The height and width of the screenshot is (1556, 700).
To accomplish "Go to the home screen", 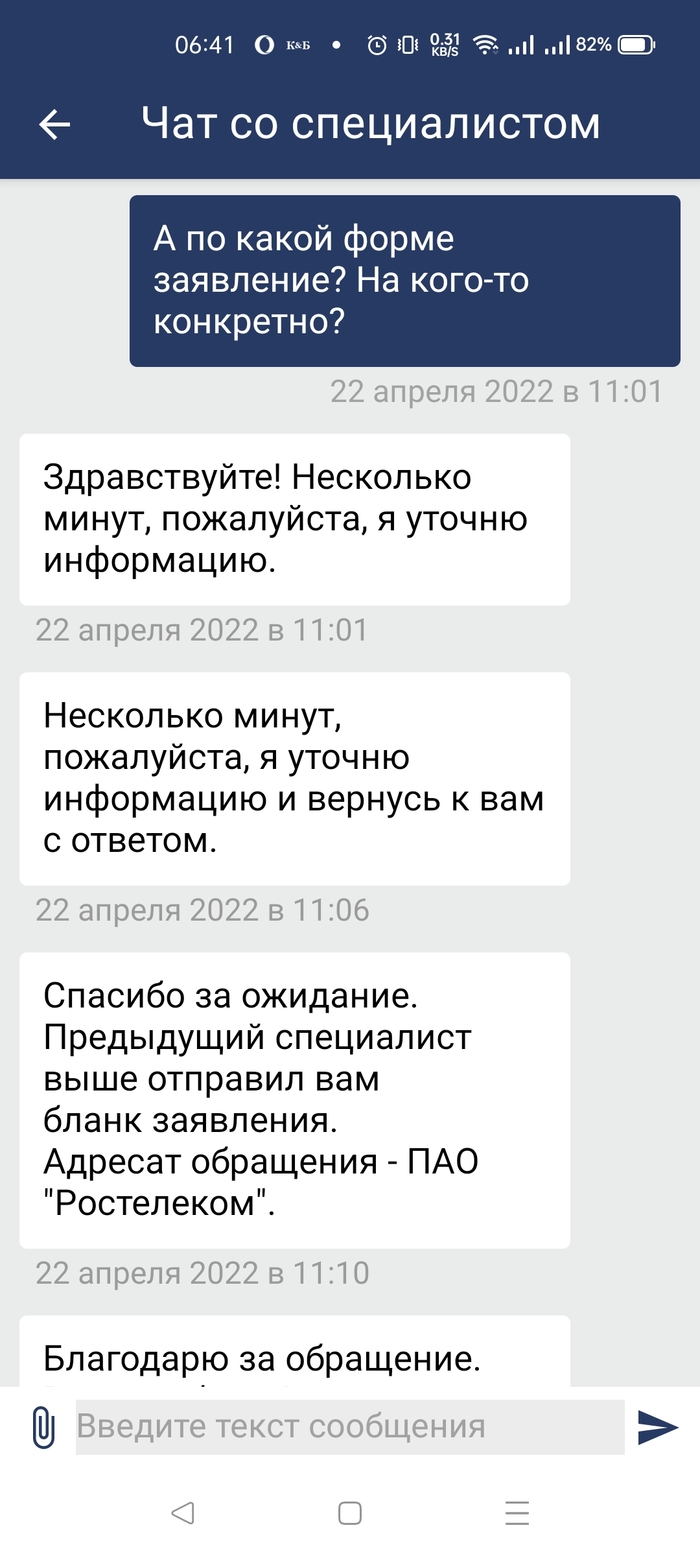I will 349,1513.
